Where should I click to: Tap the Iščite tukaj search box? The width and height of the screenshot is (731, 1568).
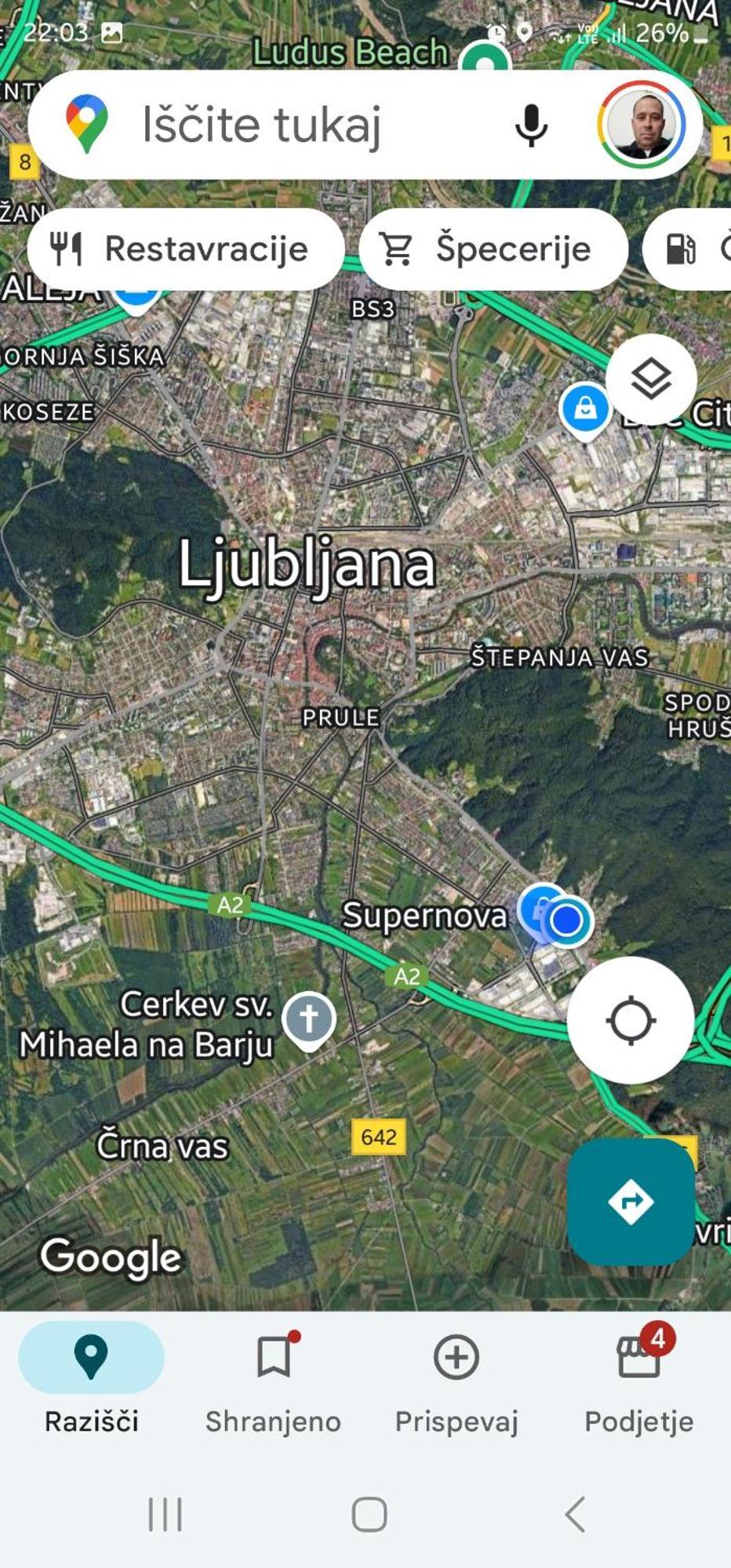coord(298,125)
